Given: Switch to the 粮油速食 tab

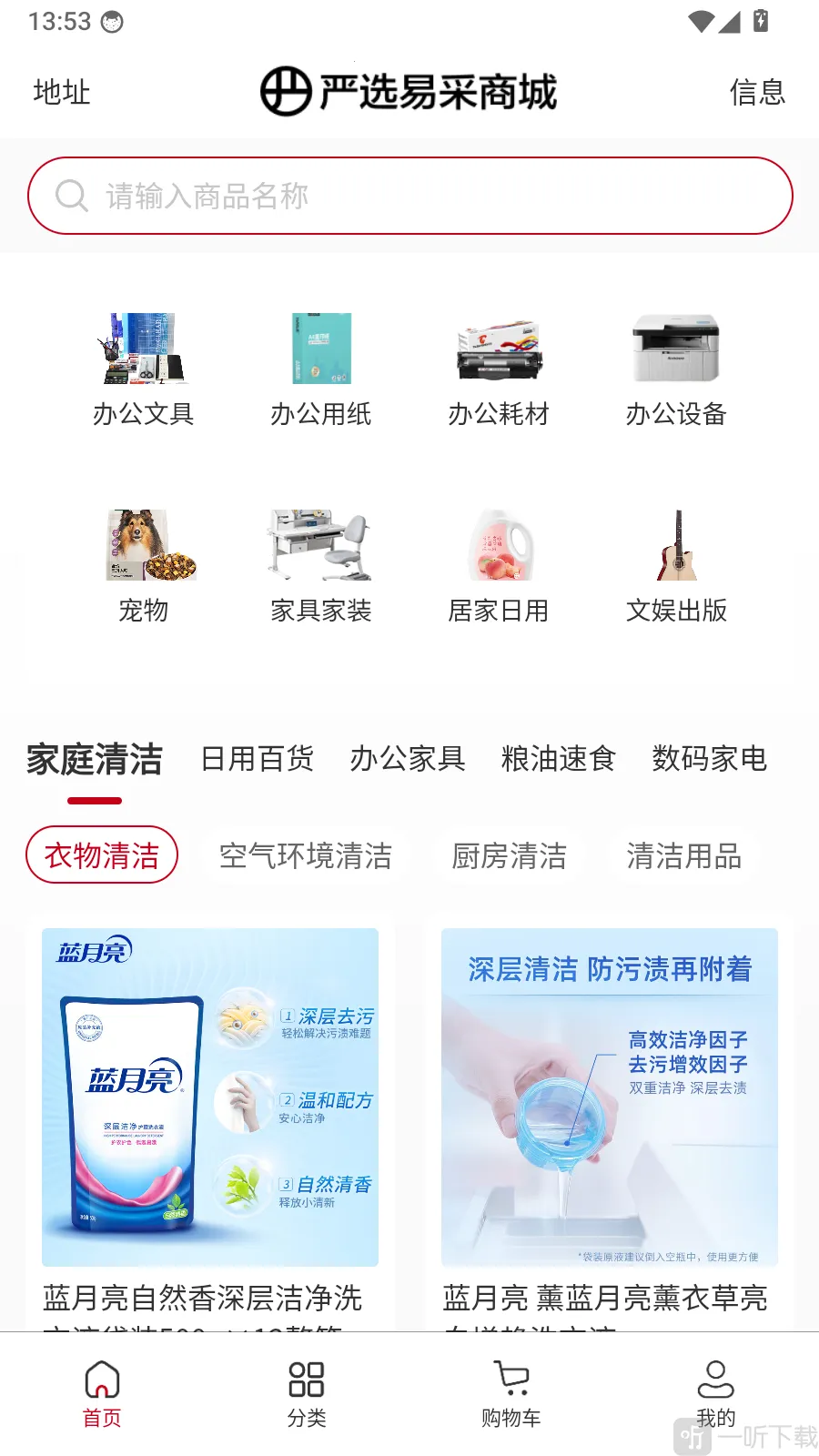Looking at the screenshot, I should pyautogui.click(x=559, y=758).
